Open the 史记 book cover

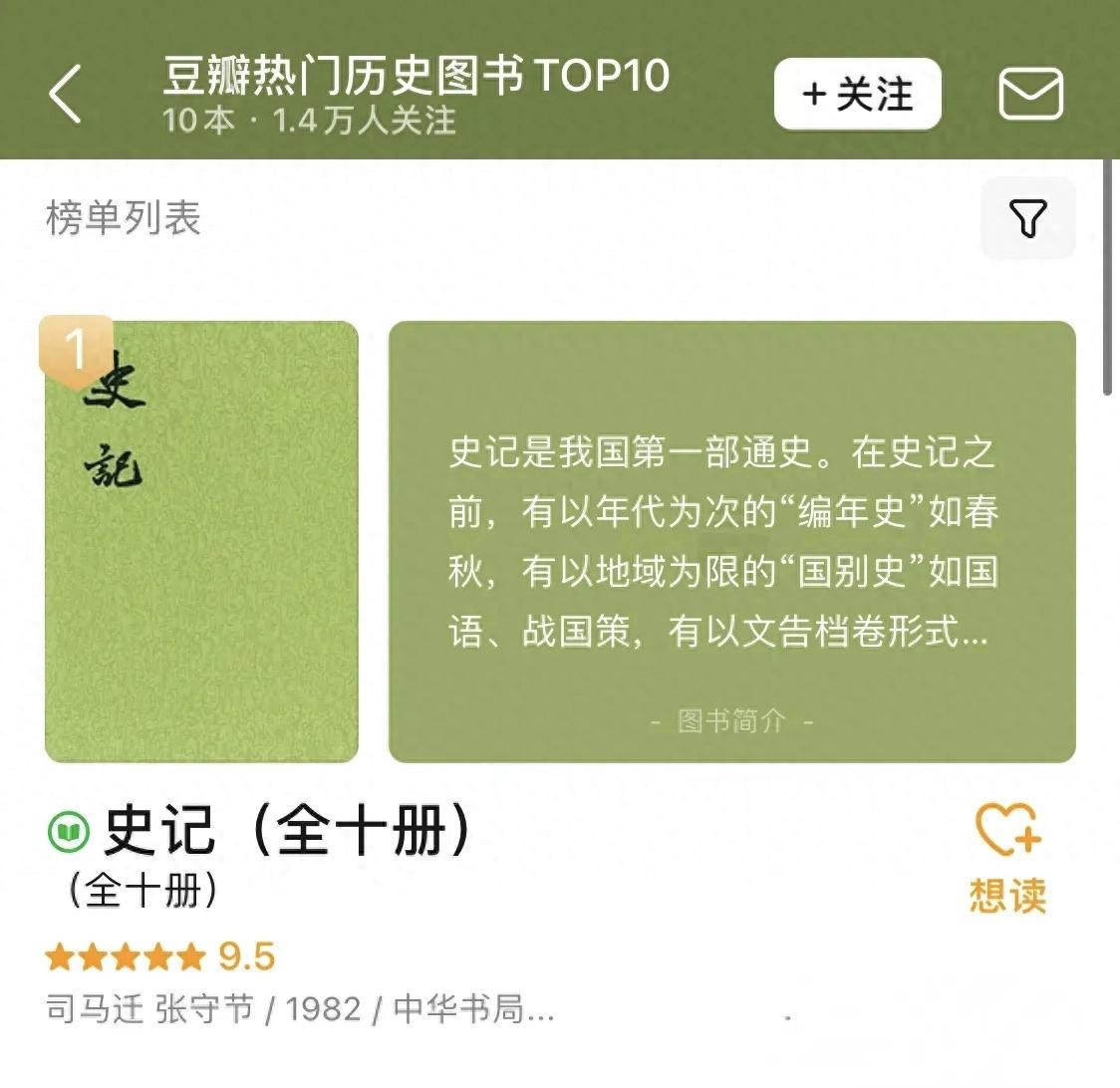click(201, 541)
